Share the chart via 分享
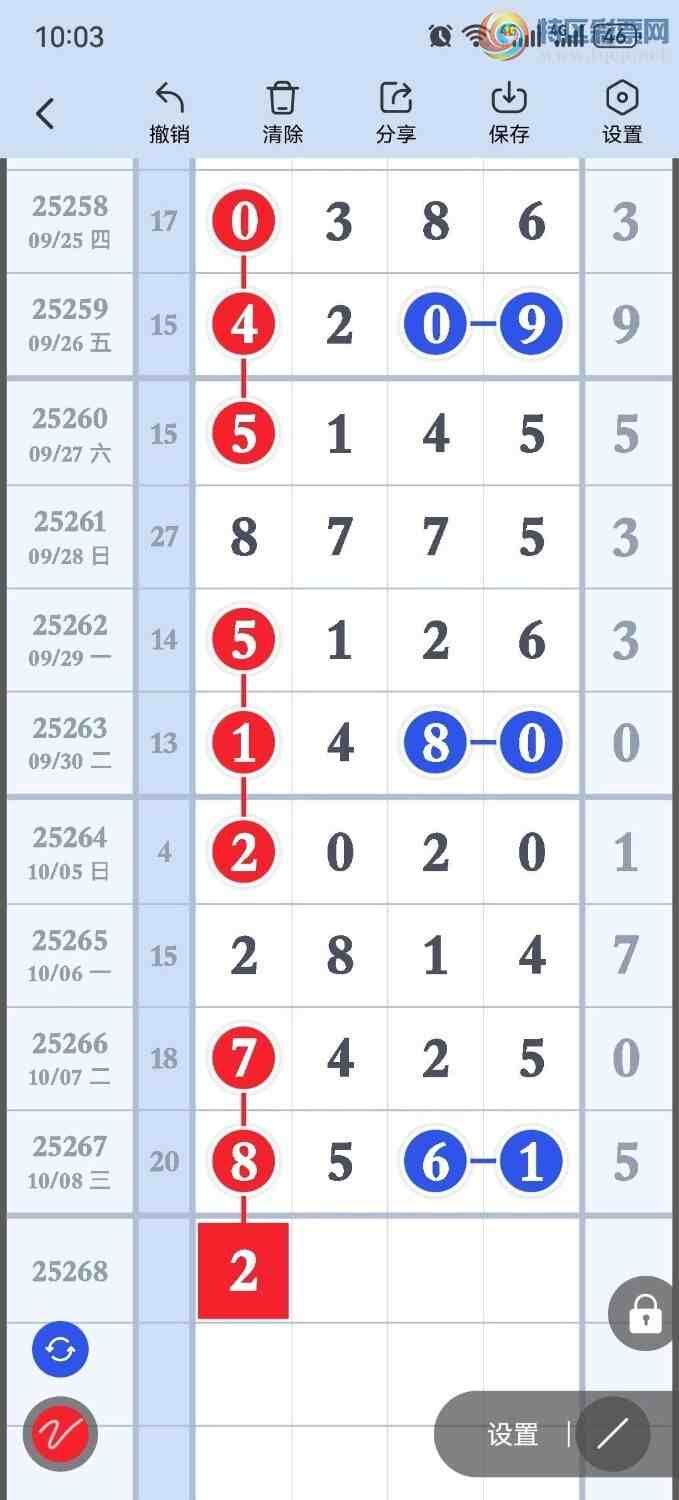 click(396, 113)
